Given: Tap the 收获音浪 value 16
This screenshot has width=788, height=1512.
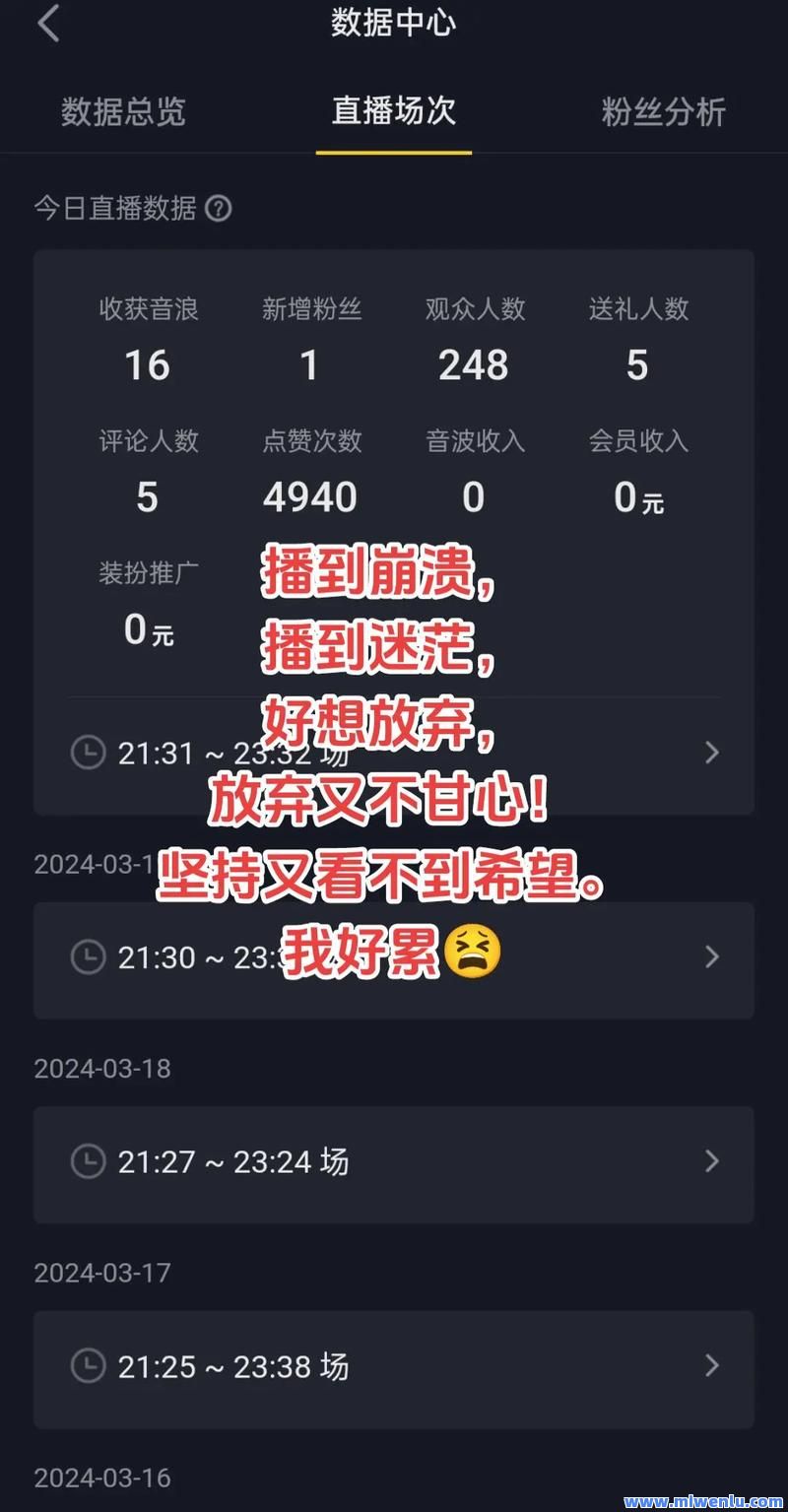Looking at the screenshot, I should pos(146,363).
